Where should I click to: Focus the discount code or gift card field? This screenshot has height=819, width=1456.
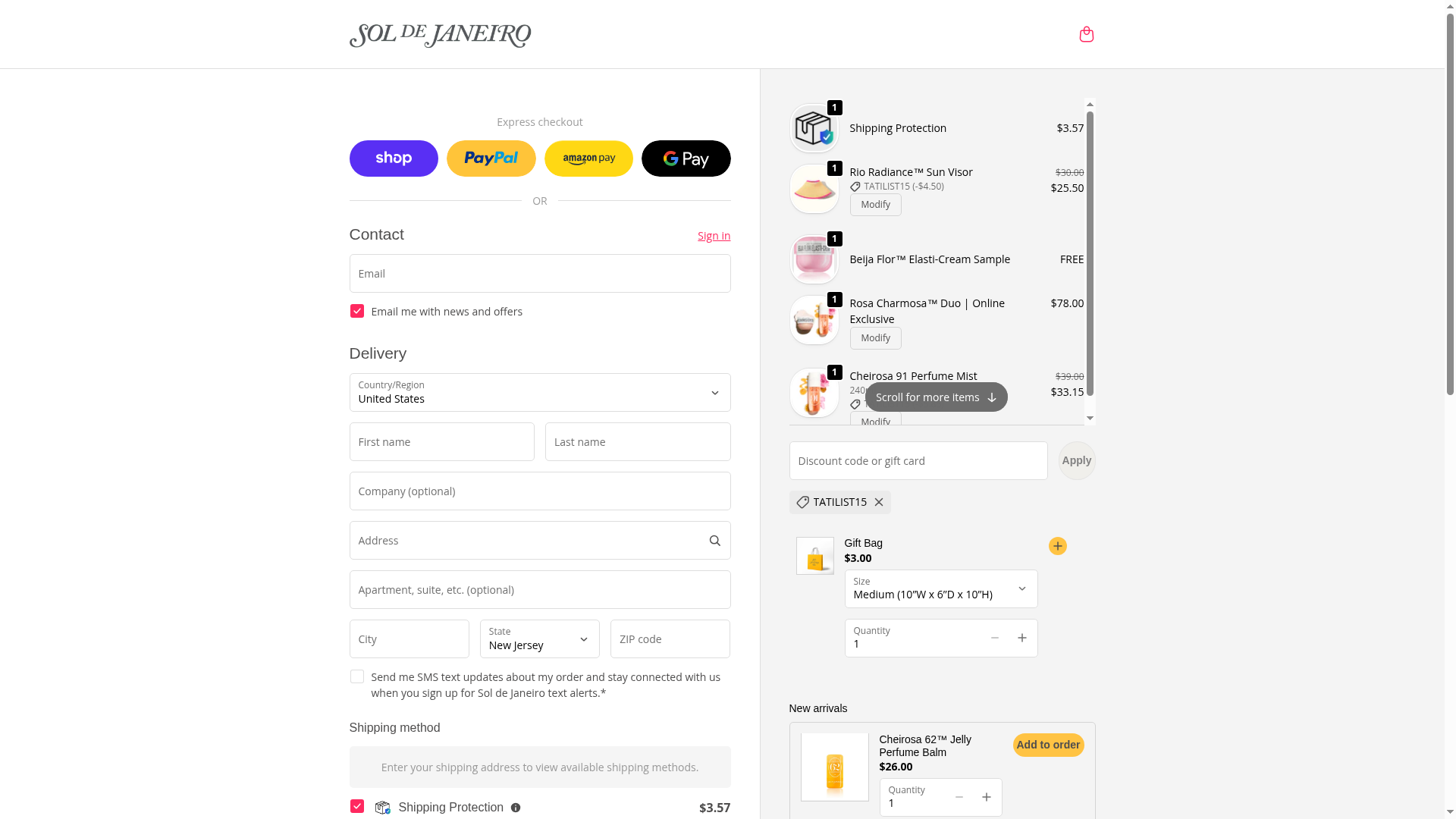pyautogui.click(x=918, y=461)
